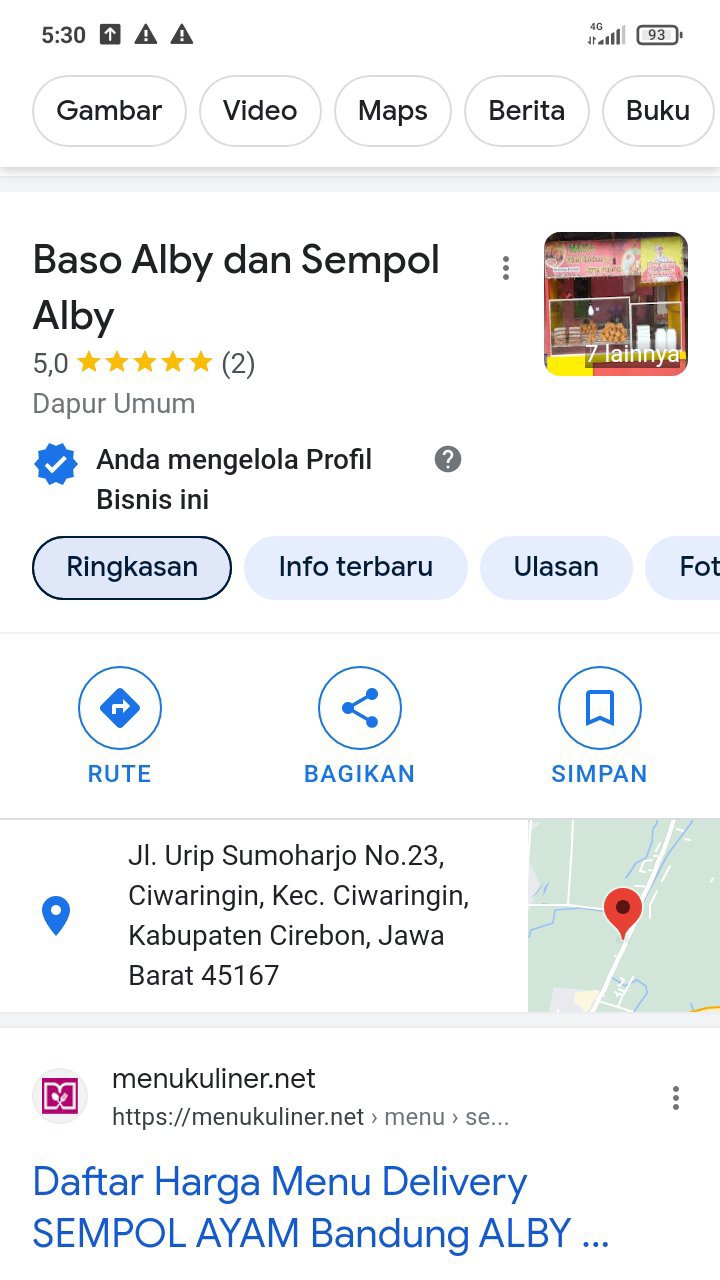720x1280 pixels.
Task: Switch to the Gambar search filter
Action: 109,111
